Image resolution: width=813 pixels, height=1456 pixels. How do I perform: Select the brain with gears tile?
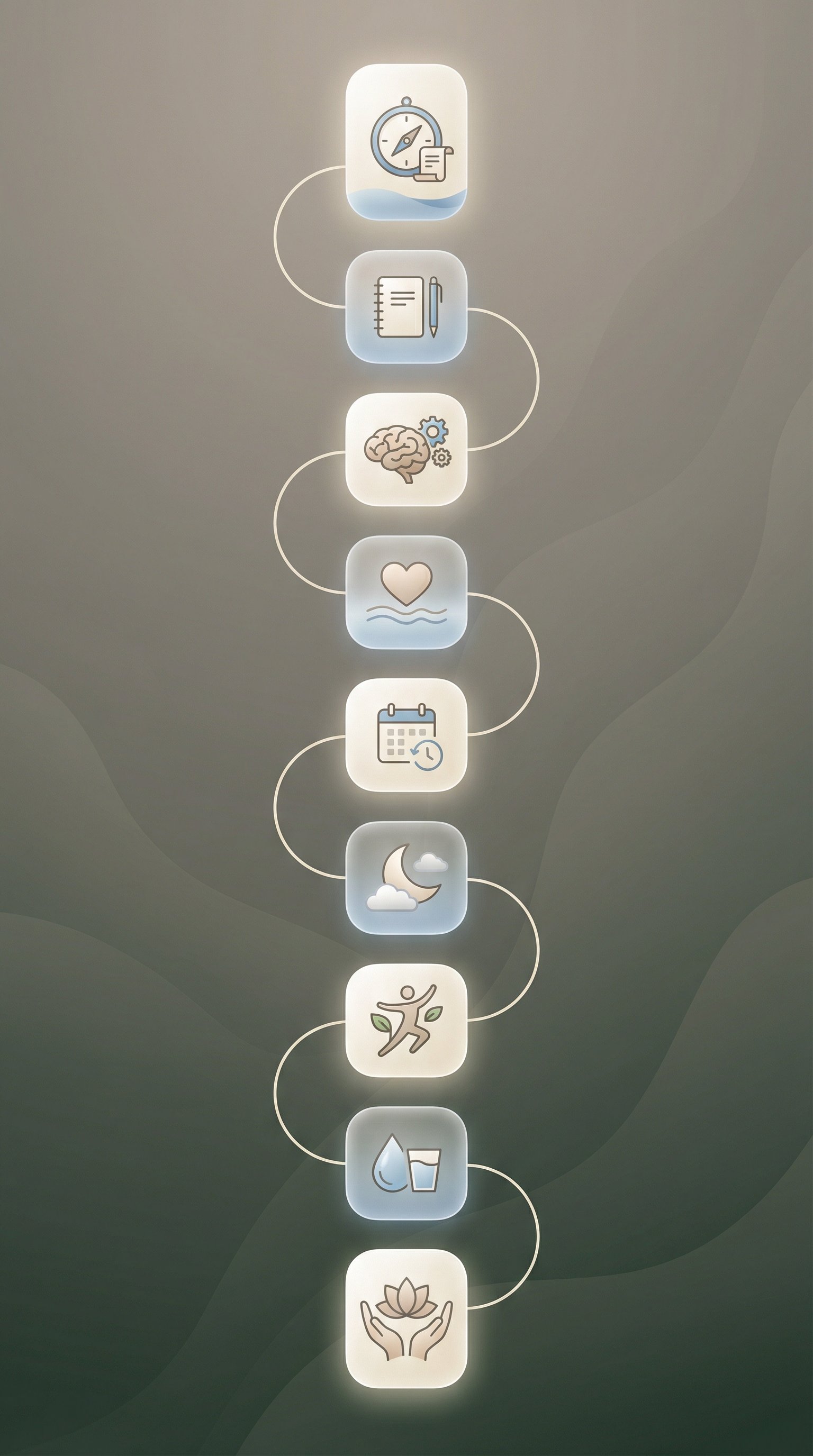[406, 449]
